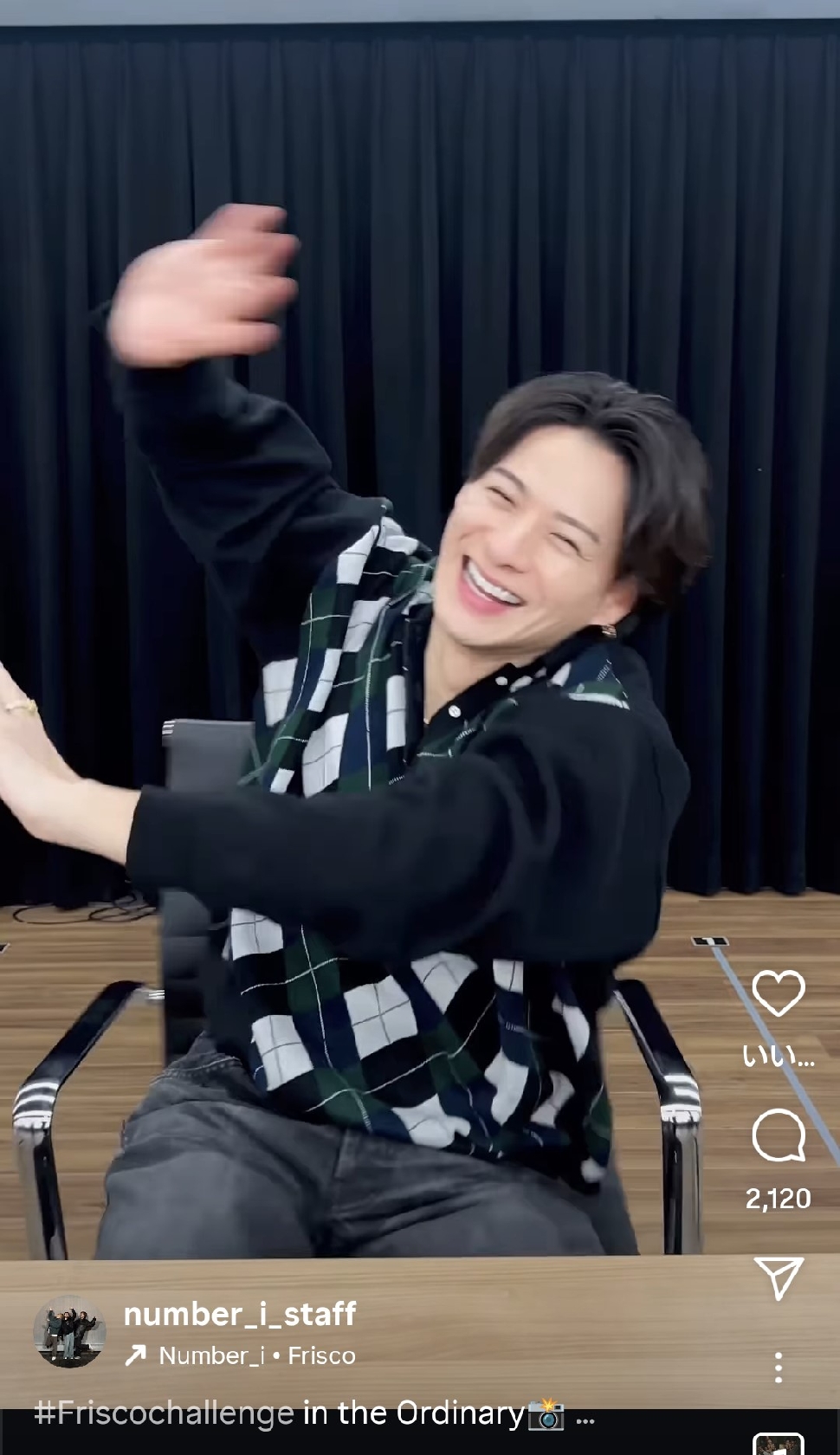840x1455 pixels.
Task: Open the comments on this reel
Action: point(778,1135)
